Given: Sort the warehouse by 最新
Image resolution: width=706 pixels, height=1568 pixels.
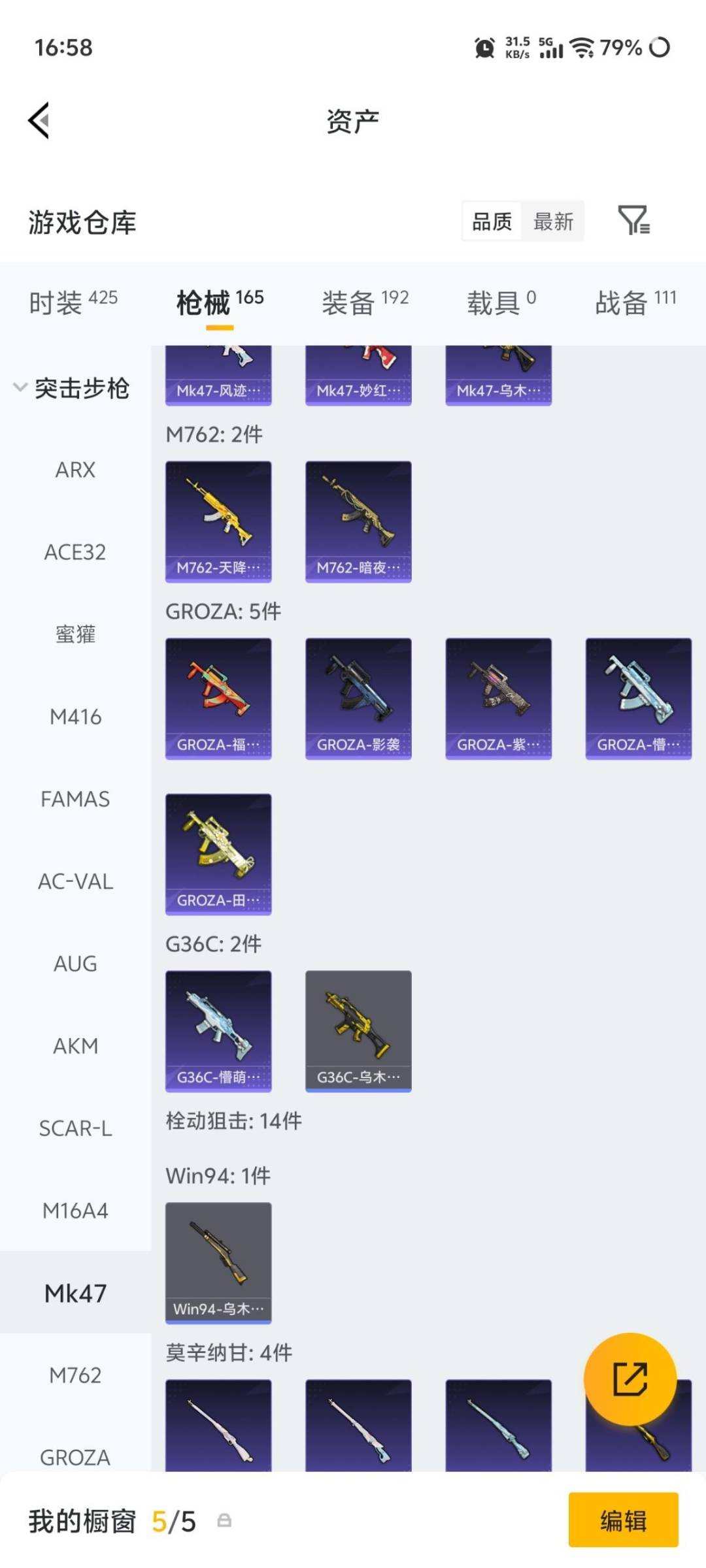Looking at the screenshot, I should [553, 221].
